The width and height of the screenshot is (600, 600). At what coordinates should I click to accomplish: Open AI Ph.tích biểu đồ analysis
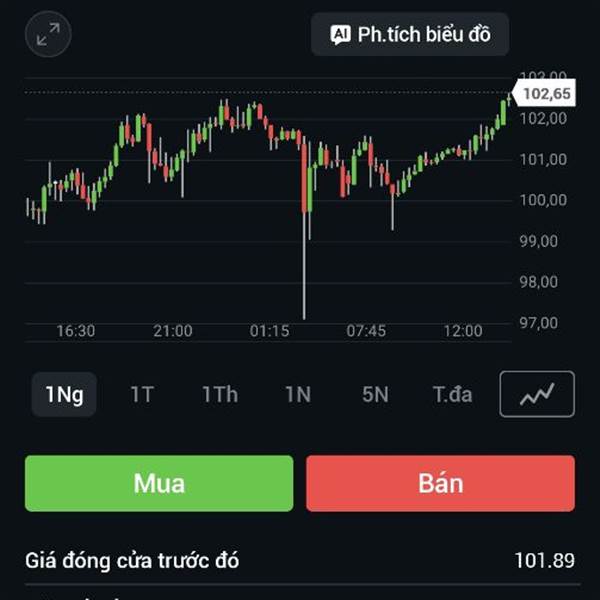(410, 35)
